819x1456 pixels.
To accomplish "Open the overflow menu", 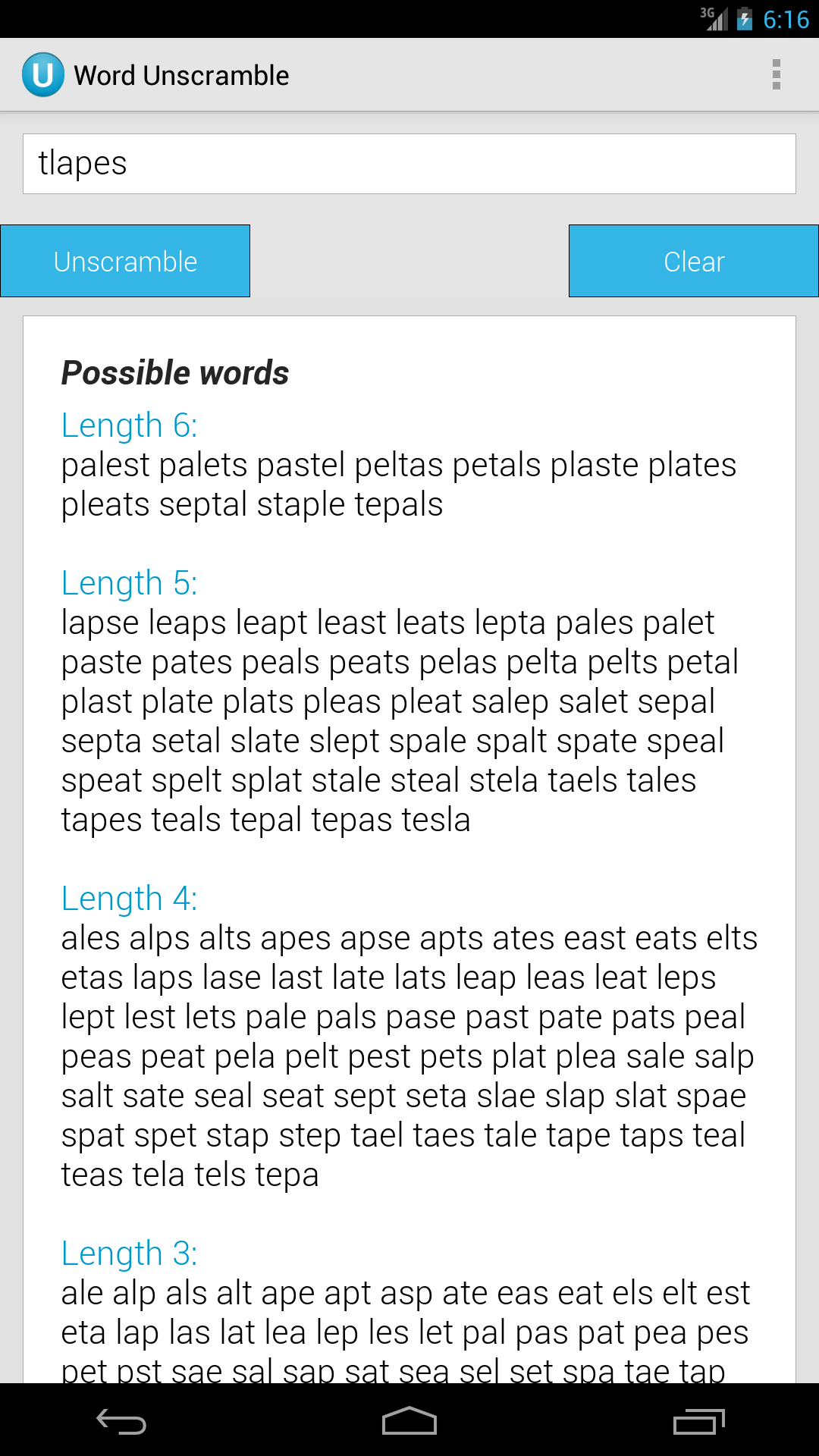I will (775, 74).
